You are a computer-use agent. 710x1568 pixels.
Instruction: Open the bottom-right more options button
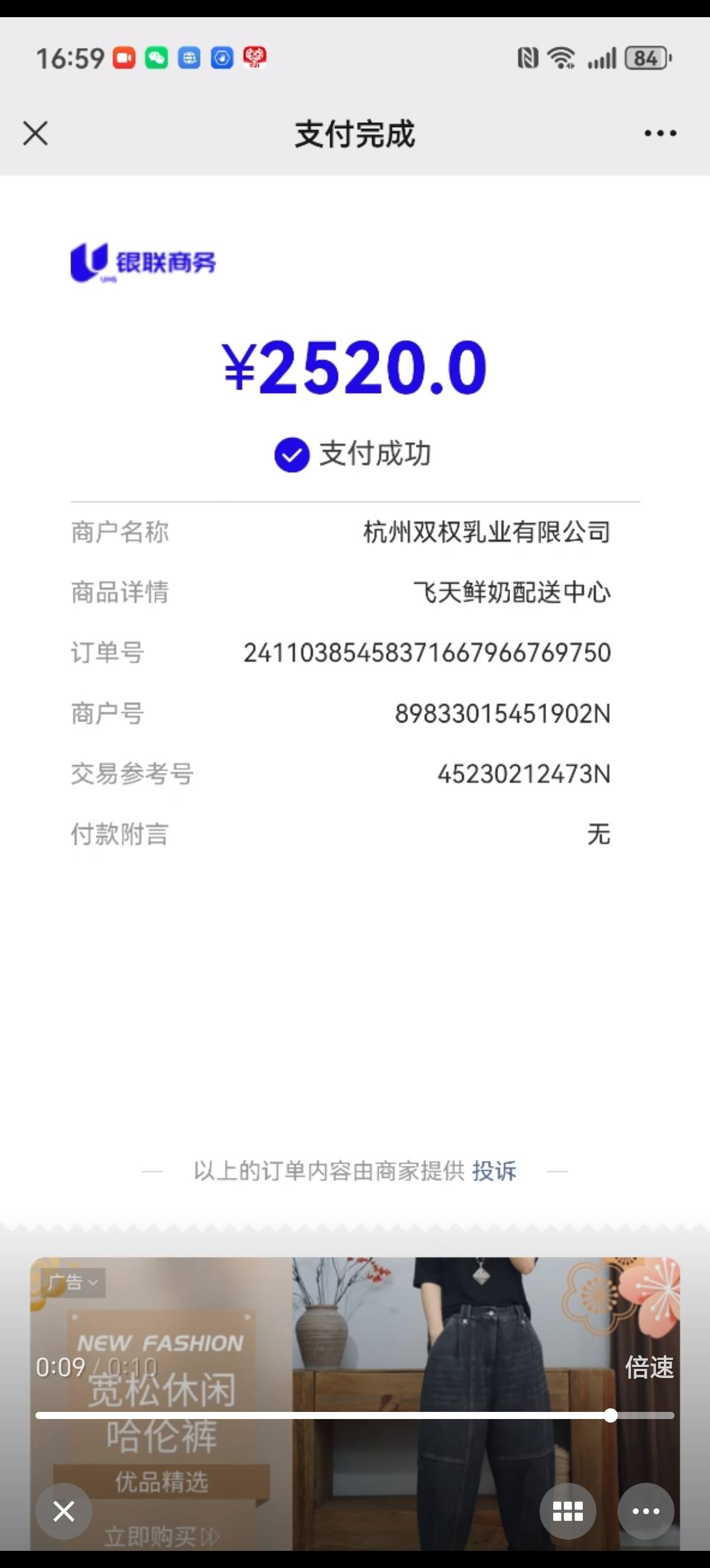click(x=646, y=1511)
